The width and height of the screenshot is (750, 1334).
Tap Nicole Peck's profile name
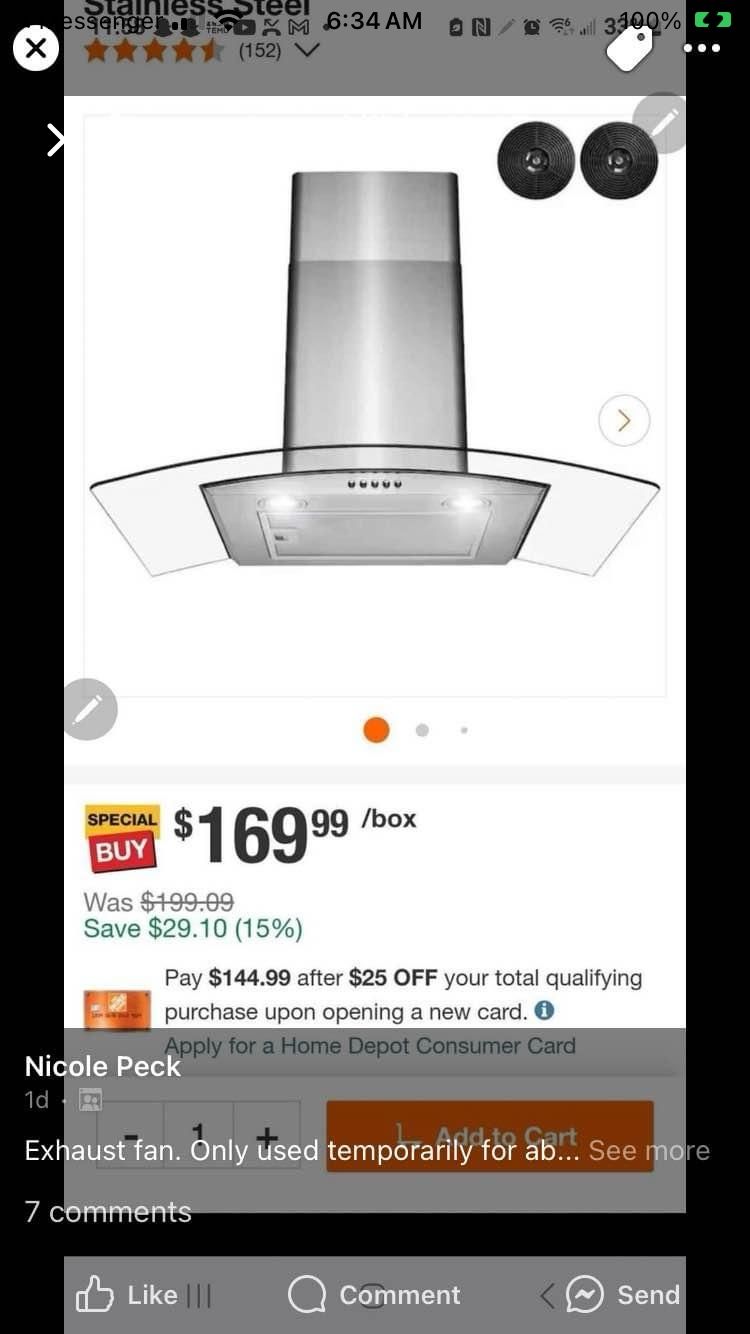102,1066
